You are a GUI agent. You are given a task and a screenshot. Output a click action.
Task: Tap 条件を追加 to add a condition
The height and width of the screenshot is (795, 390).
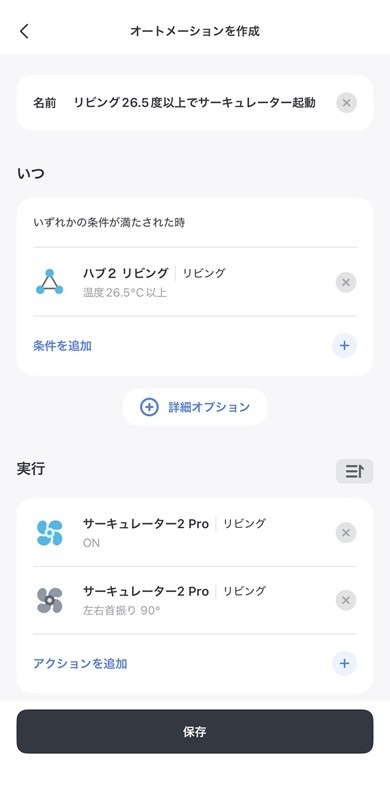62,346
